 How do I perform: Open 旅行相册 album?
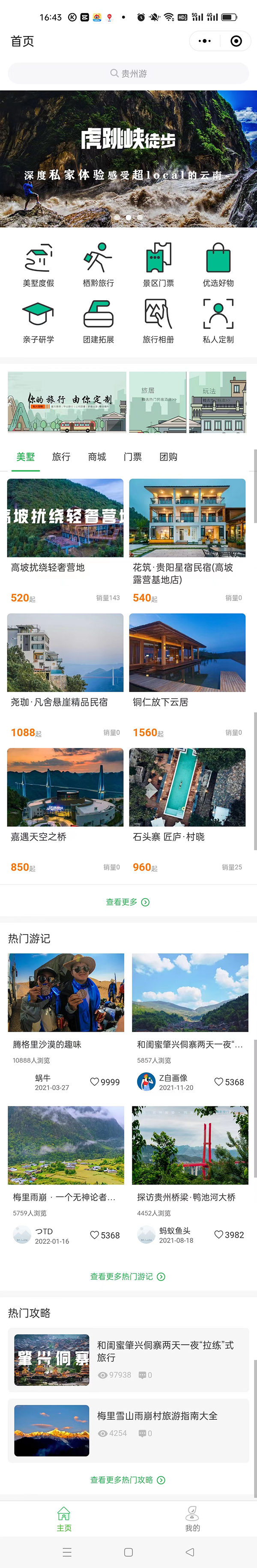pyautogui.click(x=158, y=321)
